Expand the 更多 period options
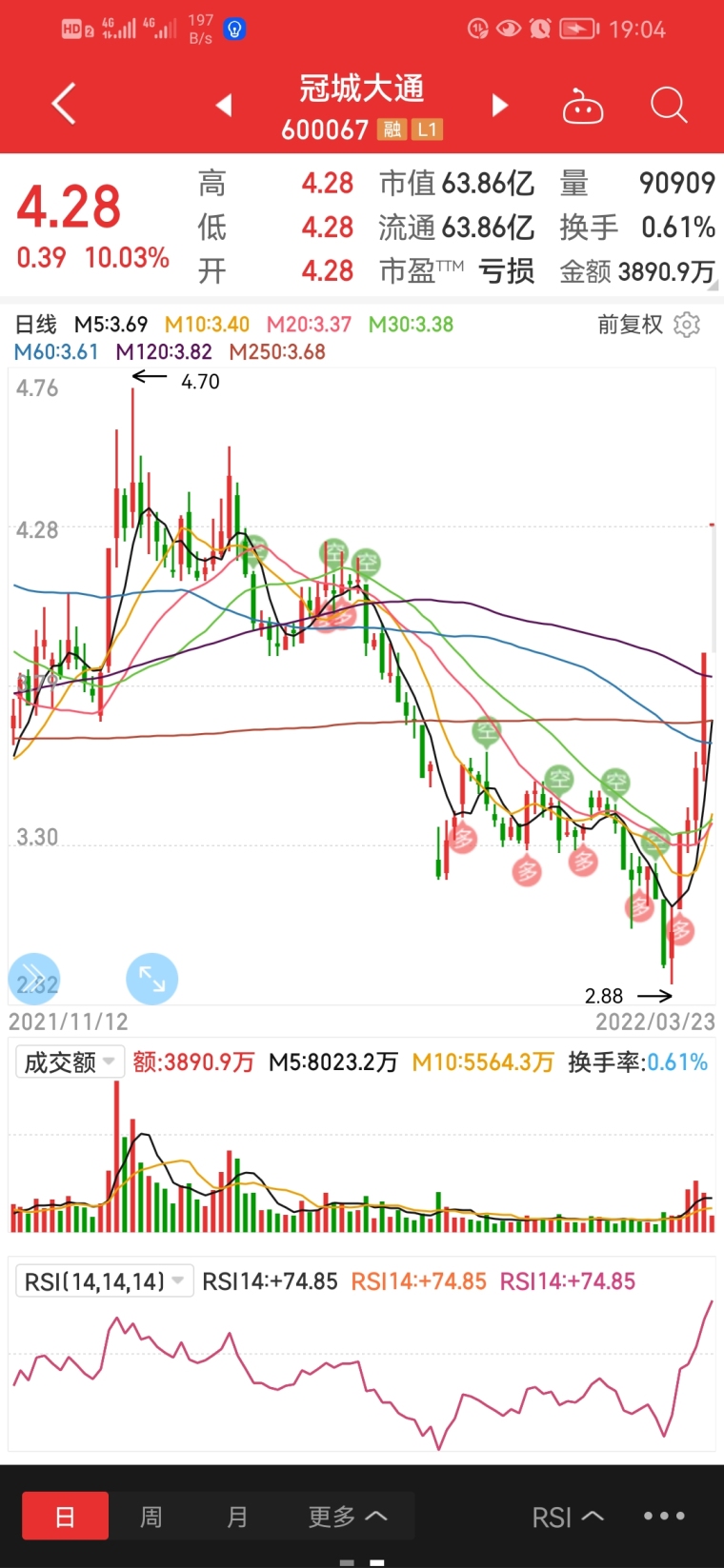The width and height of the screenshot is (724, 1568). click(347, 1516)
